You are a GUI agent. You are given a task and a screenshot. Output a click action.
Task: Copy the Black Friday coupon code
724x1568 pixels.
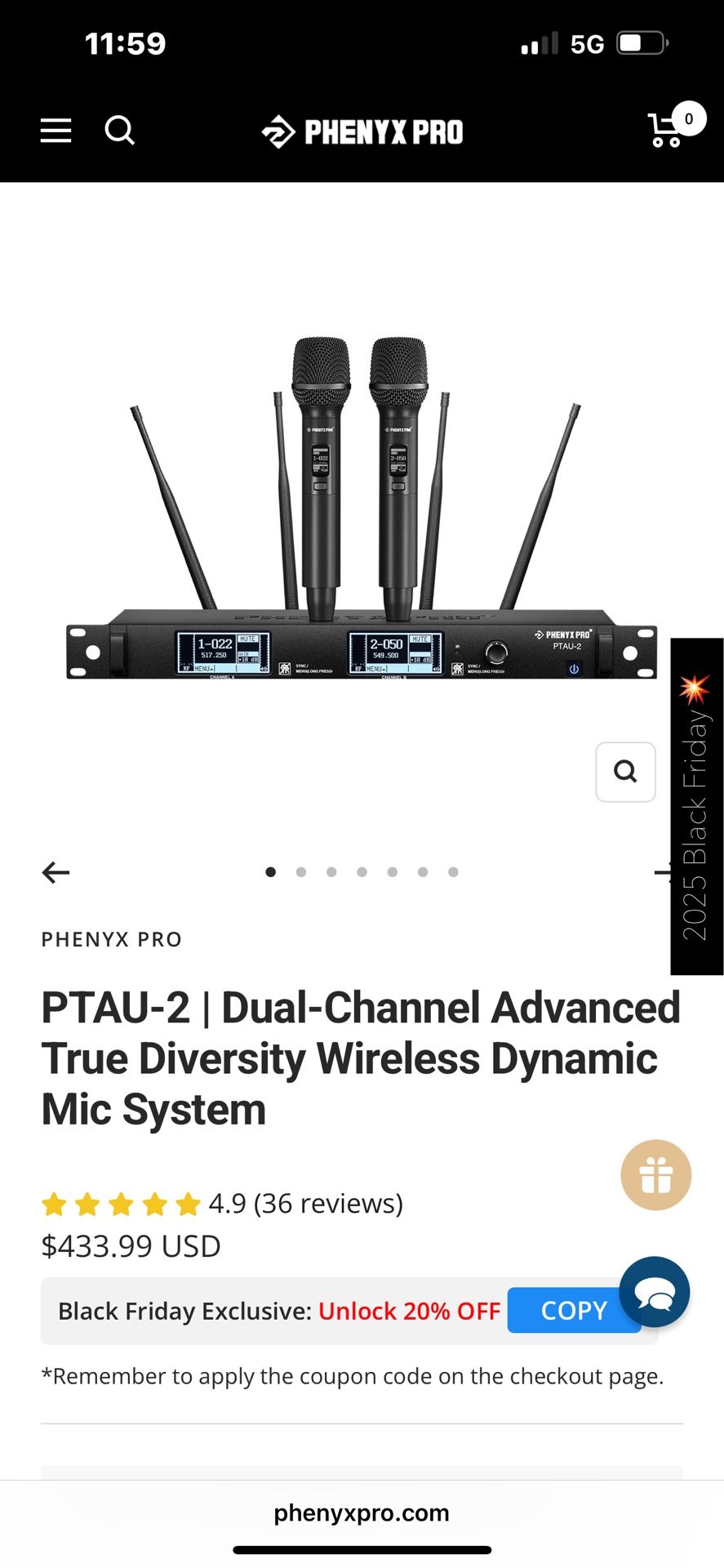point(574,1310)
